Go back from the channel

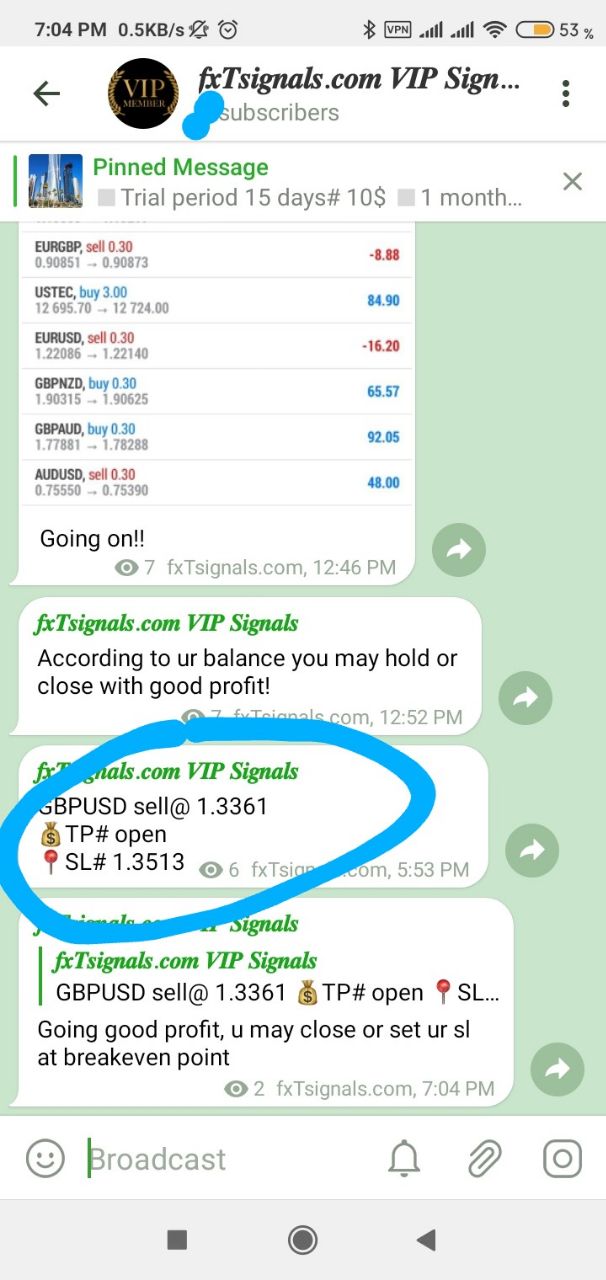pyautogui.click(x=46, y=94)
